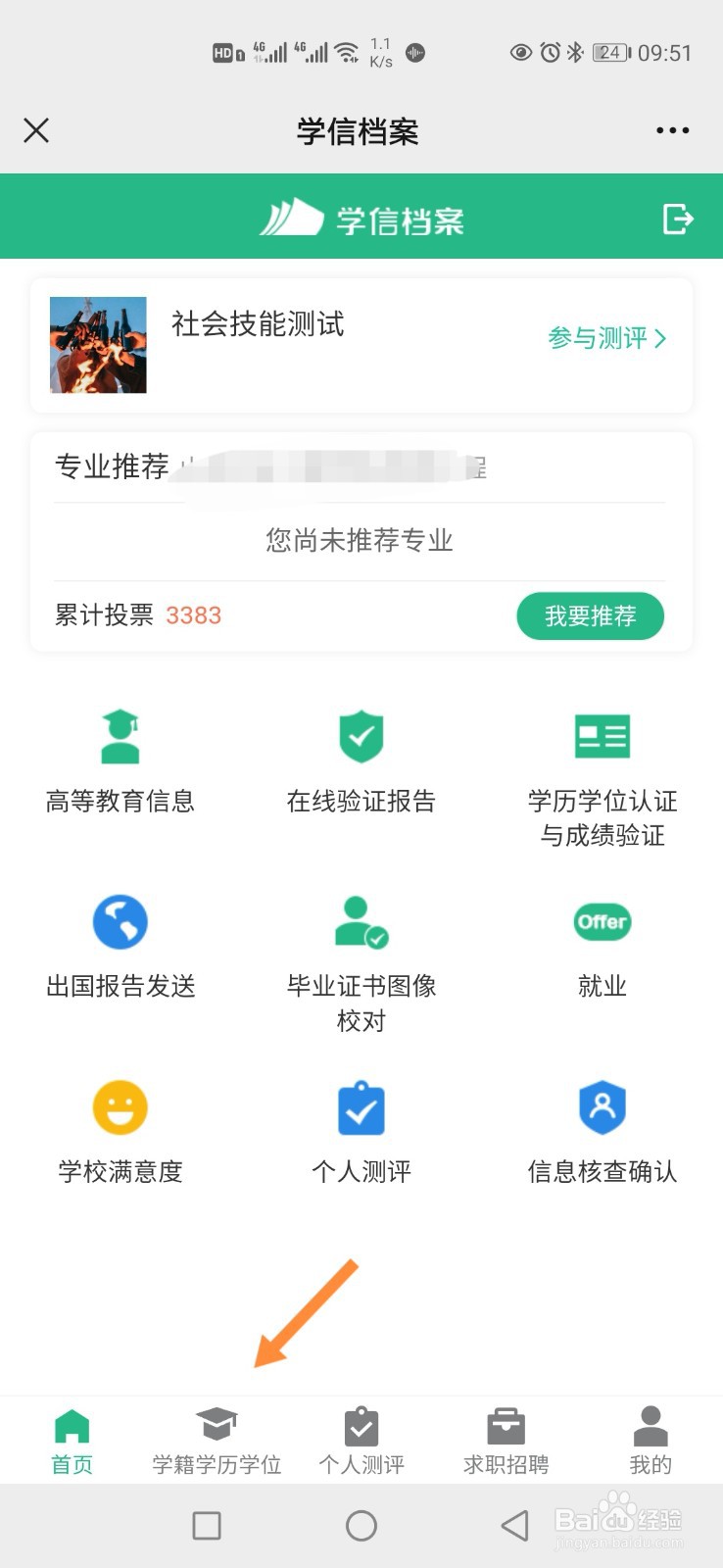Image resolution: width=723 pixels, height=1568 pixels.
Task: Open the 社会技能测试 thumbnail image
Action: 97,345
